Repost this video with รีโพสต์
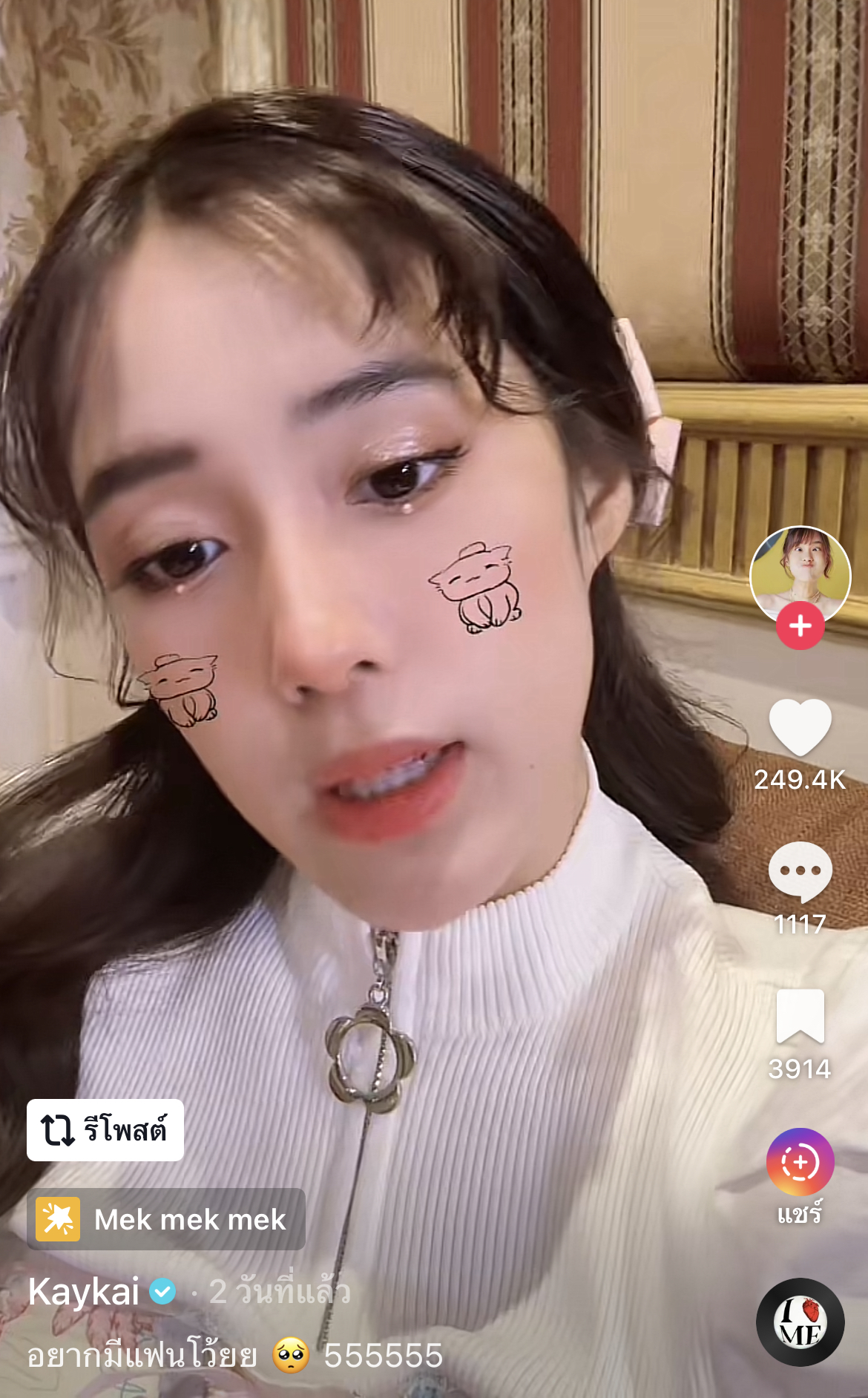 point(105,1129)
